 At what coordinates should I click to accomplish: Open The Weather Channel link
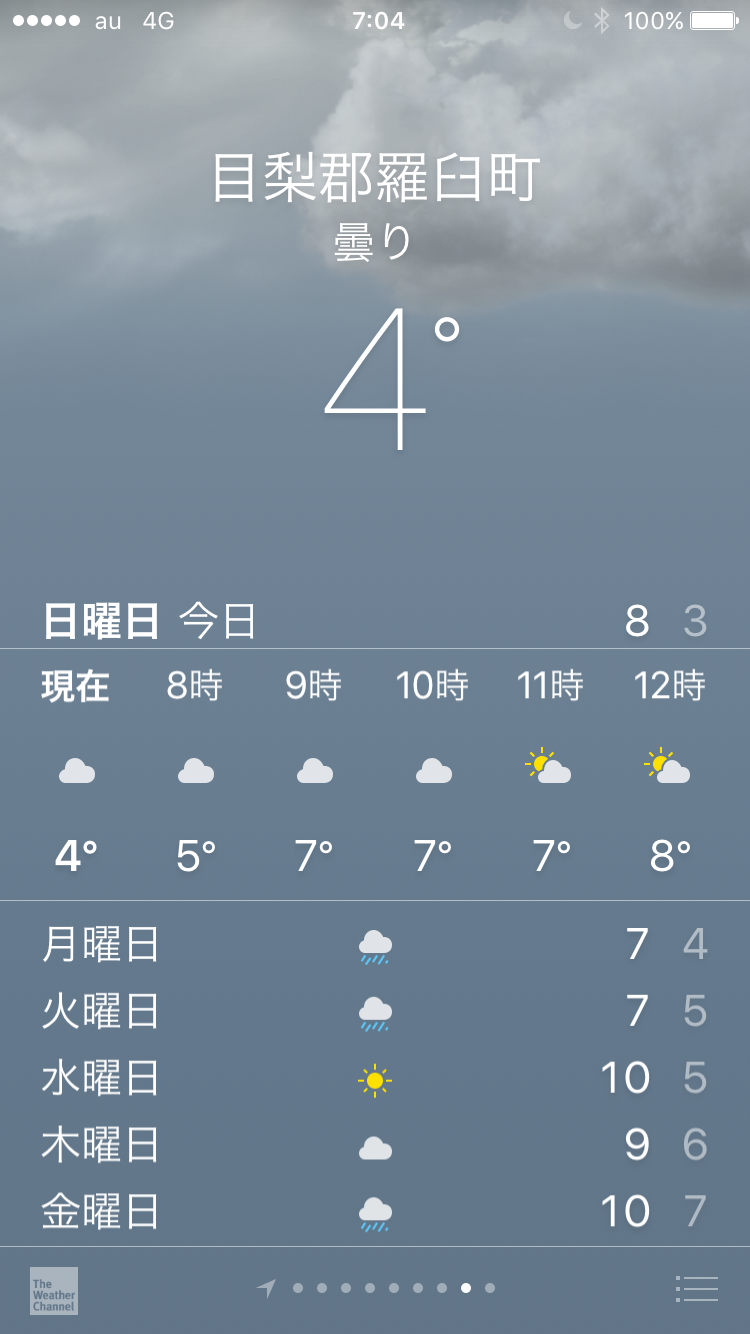[54, 1290]
